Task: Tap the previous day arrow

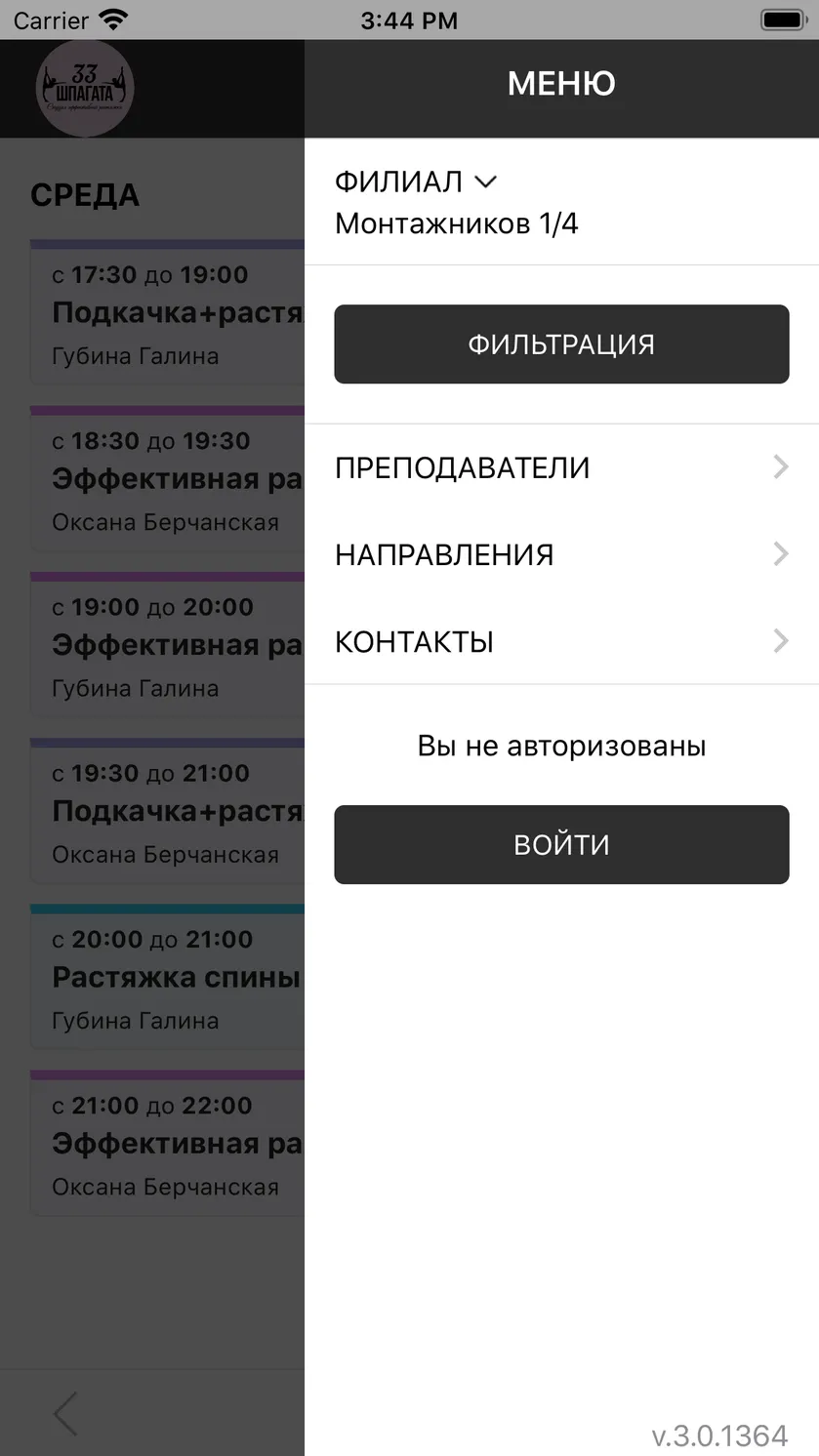Action: [65, 1413]
